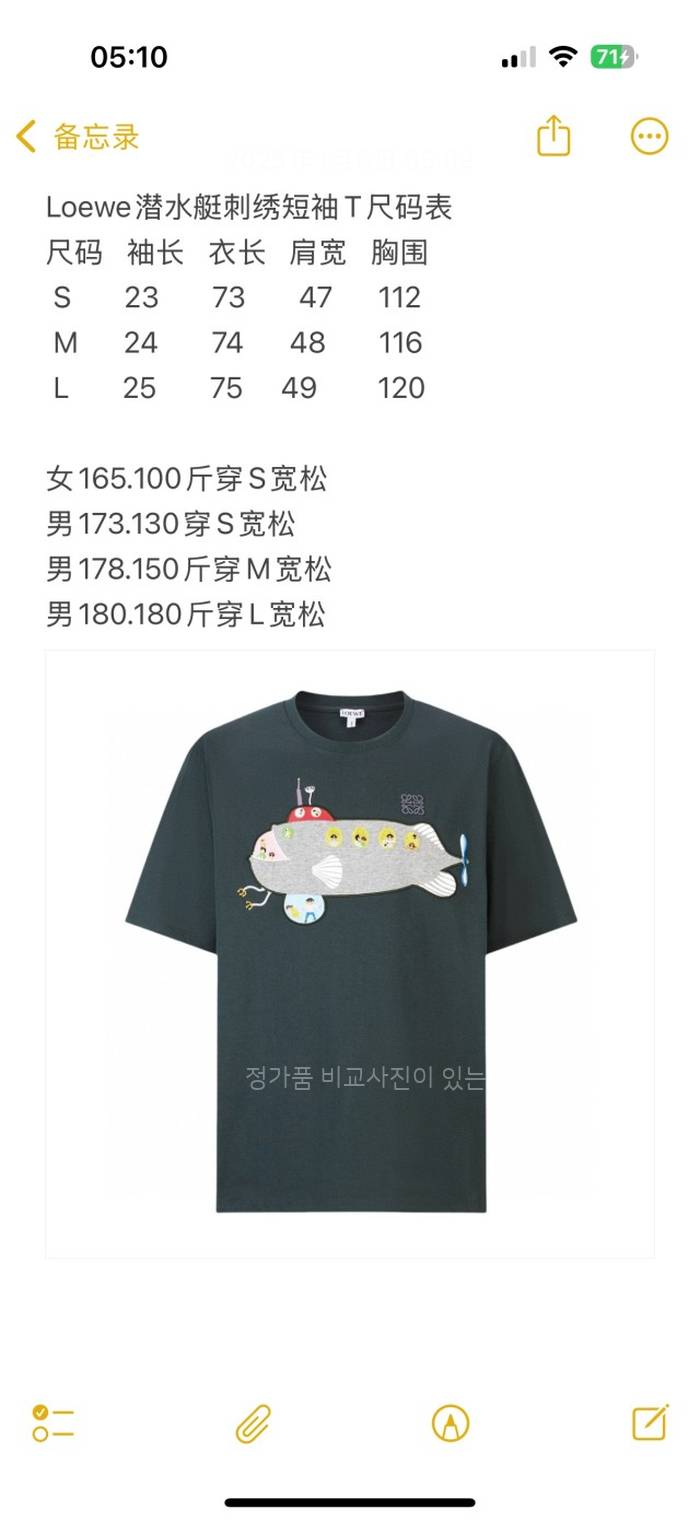Open the attached T-shirt image
This screenshot has width=700, height=1521.
tap(350, 953)
